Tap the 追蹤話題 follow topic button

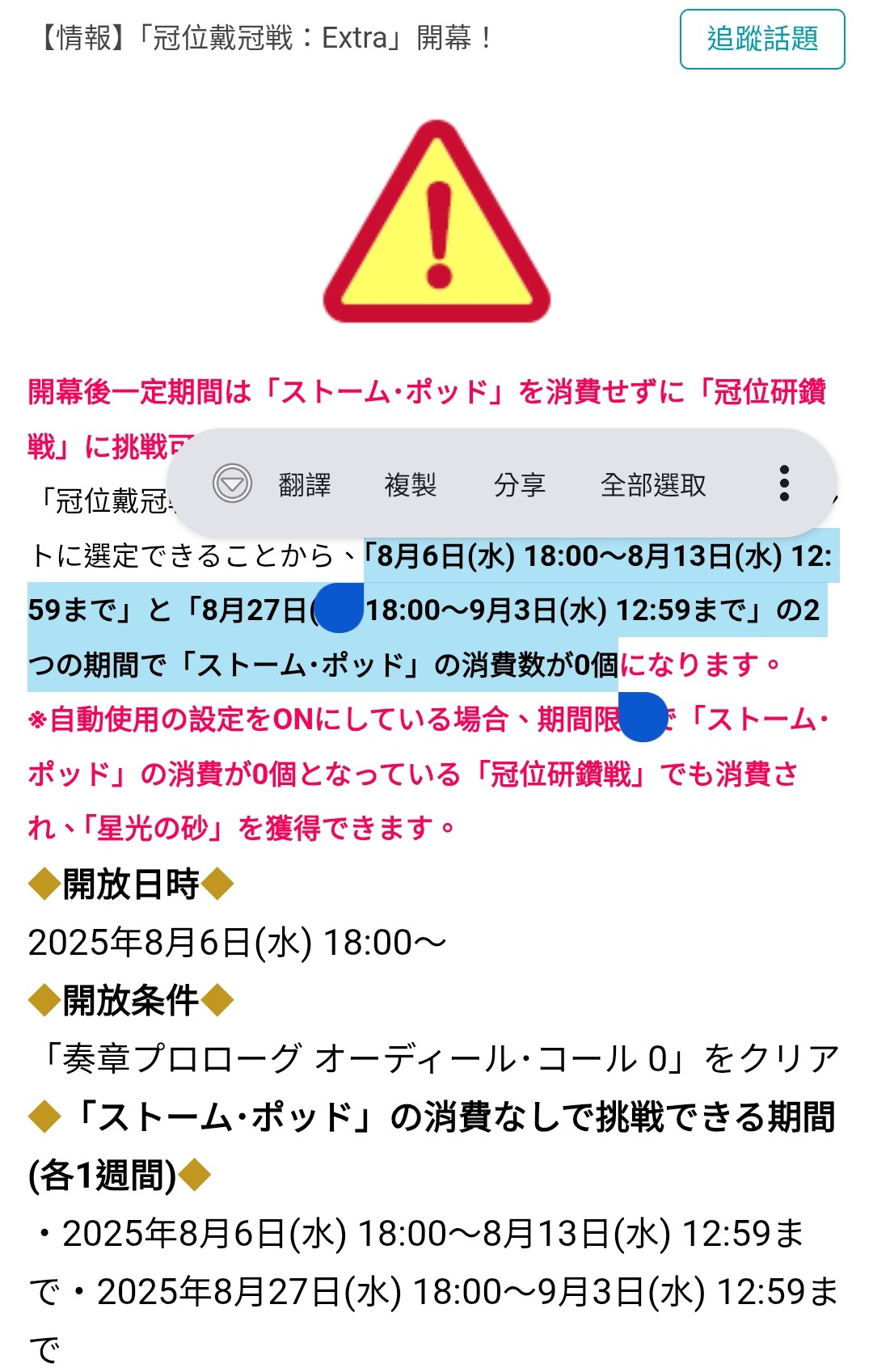761,39
